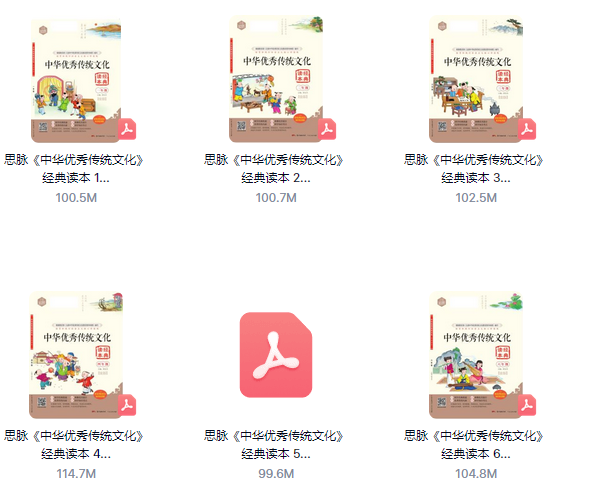Open the 经典读本 6 PDF file
Image resolution: width=609 pixels, height=504 pixels.
click(475, 355)
